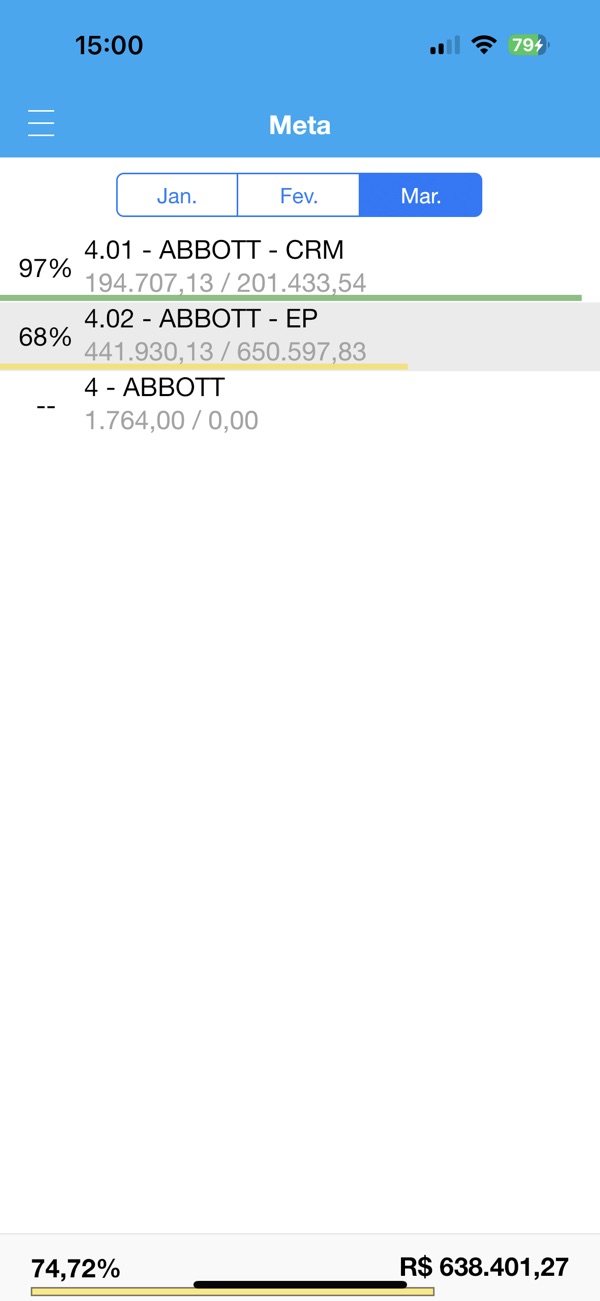The height and width of the screenshot is (1301, 600).
Task: Switch to the Fev. month tab
Action: click(x=298, y=195)
